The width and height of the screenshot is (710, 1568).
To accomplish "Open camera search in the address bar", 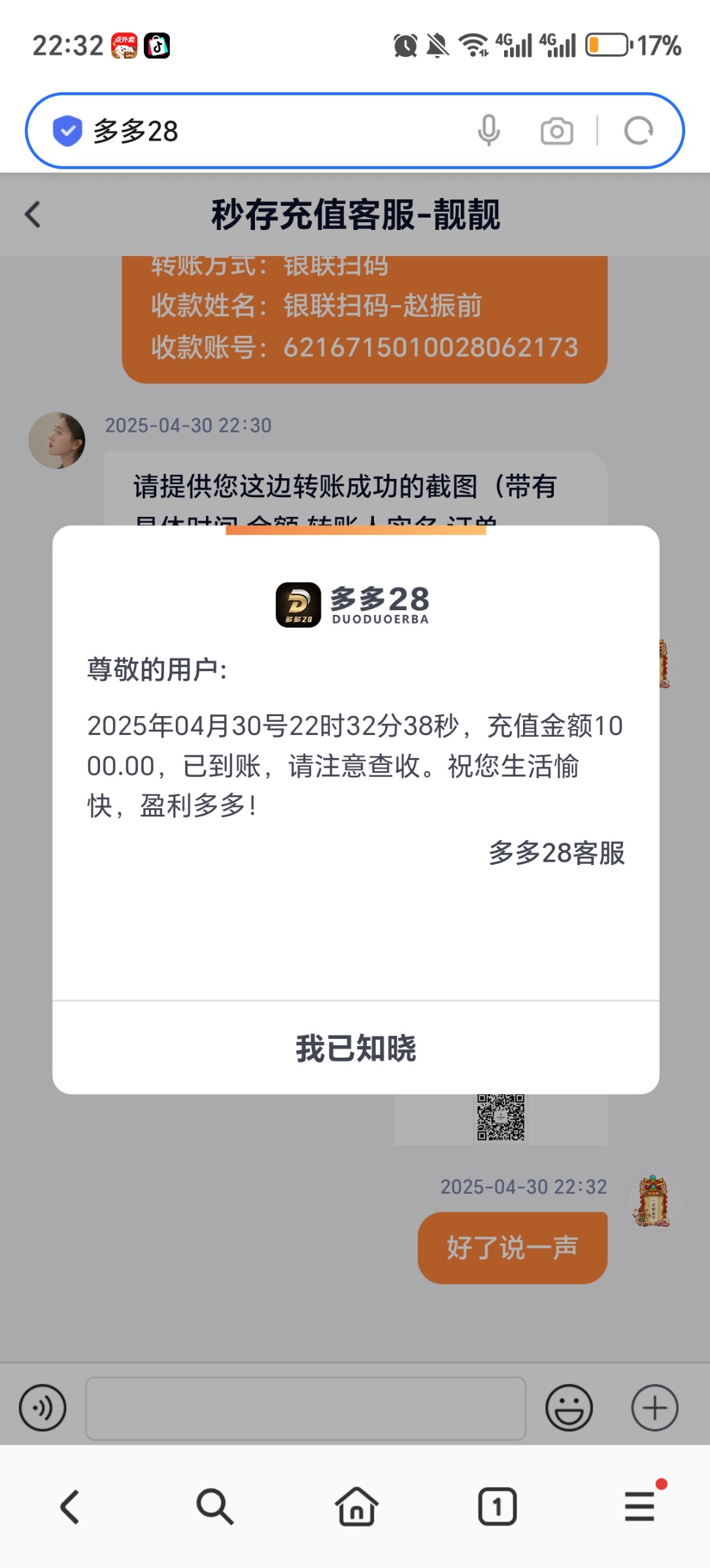I will [x=556, y=131].
